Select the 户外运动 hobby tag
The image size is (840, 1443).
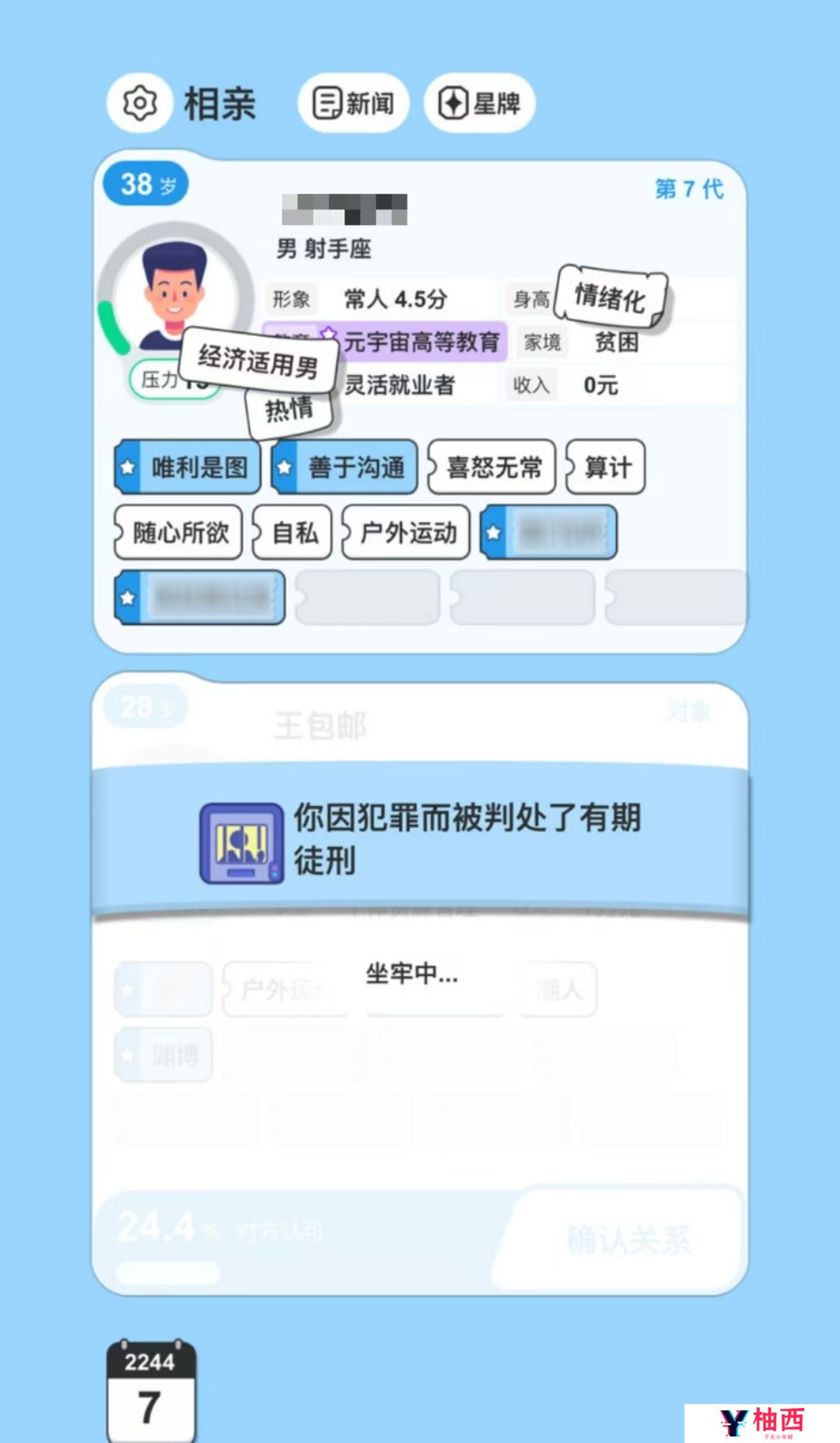tap(406, 533)
